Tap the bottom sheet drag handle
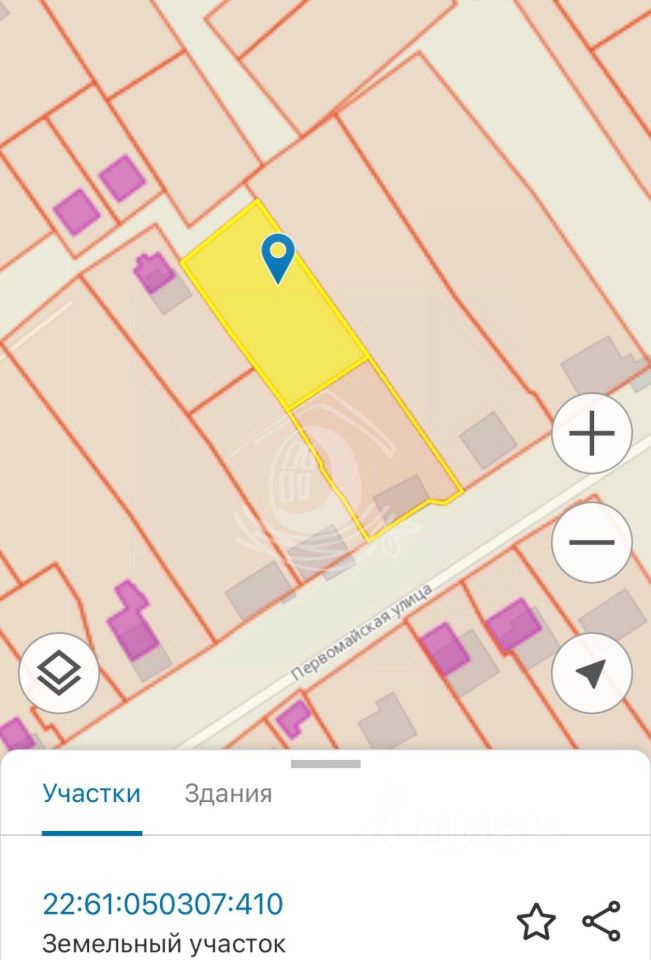 click(326, 764)
